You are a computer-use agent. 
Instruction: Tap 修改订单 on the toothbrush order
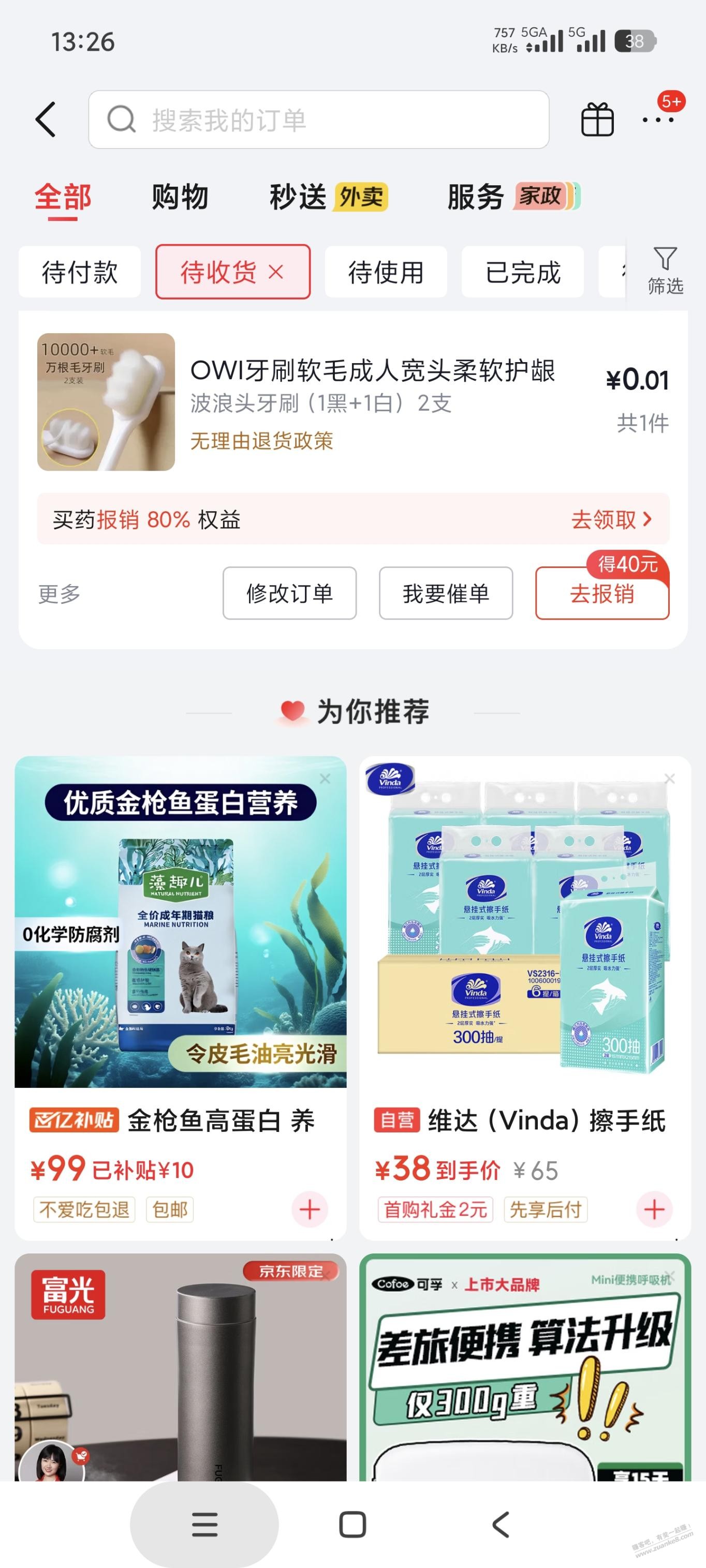click(289, 593)
